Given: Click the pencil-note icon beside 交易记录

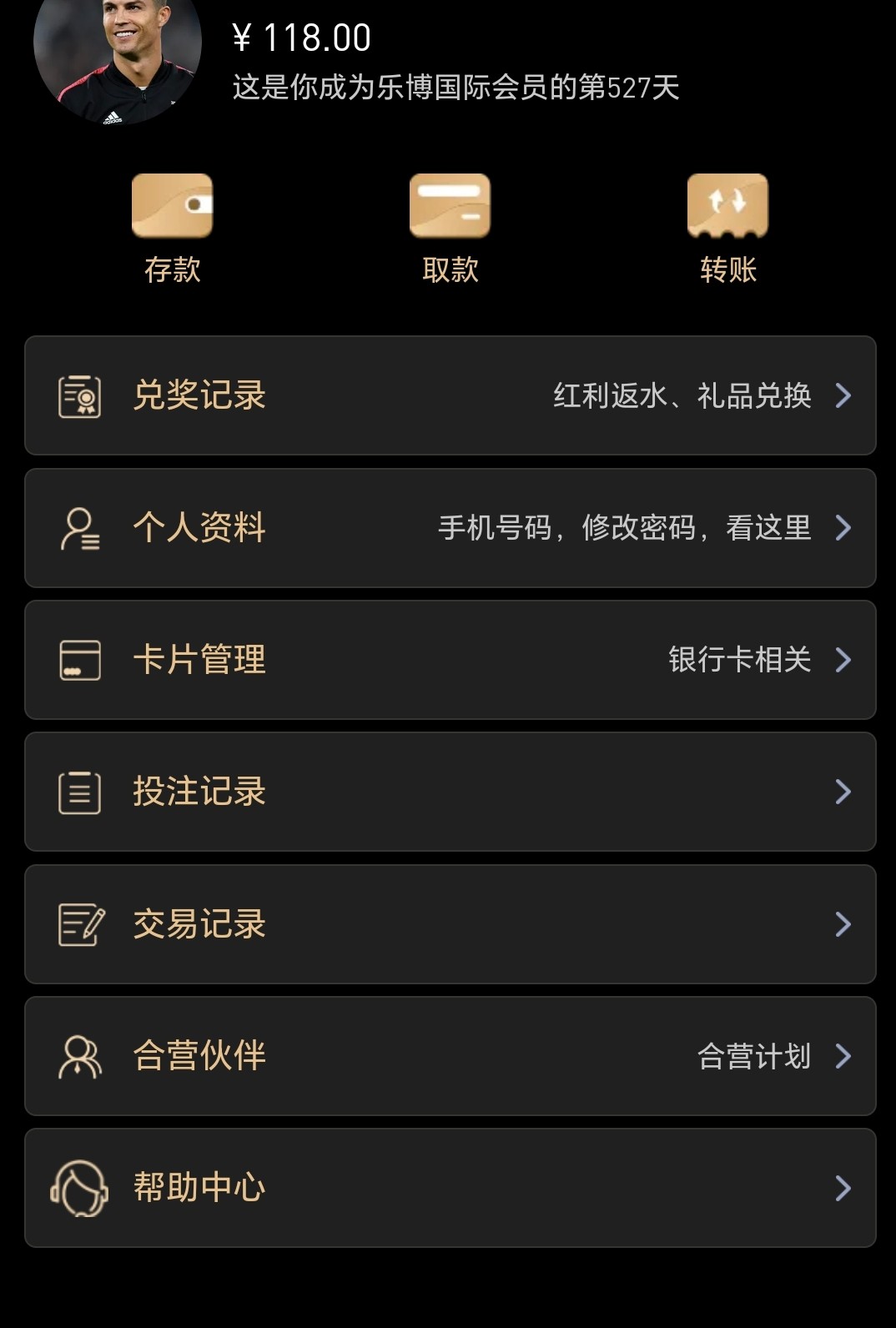Looking at the screenshot, I should pos(78,923).
